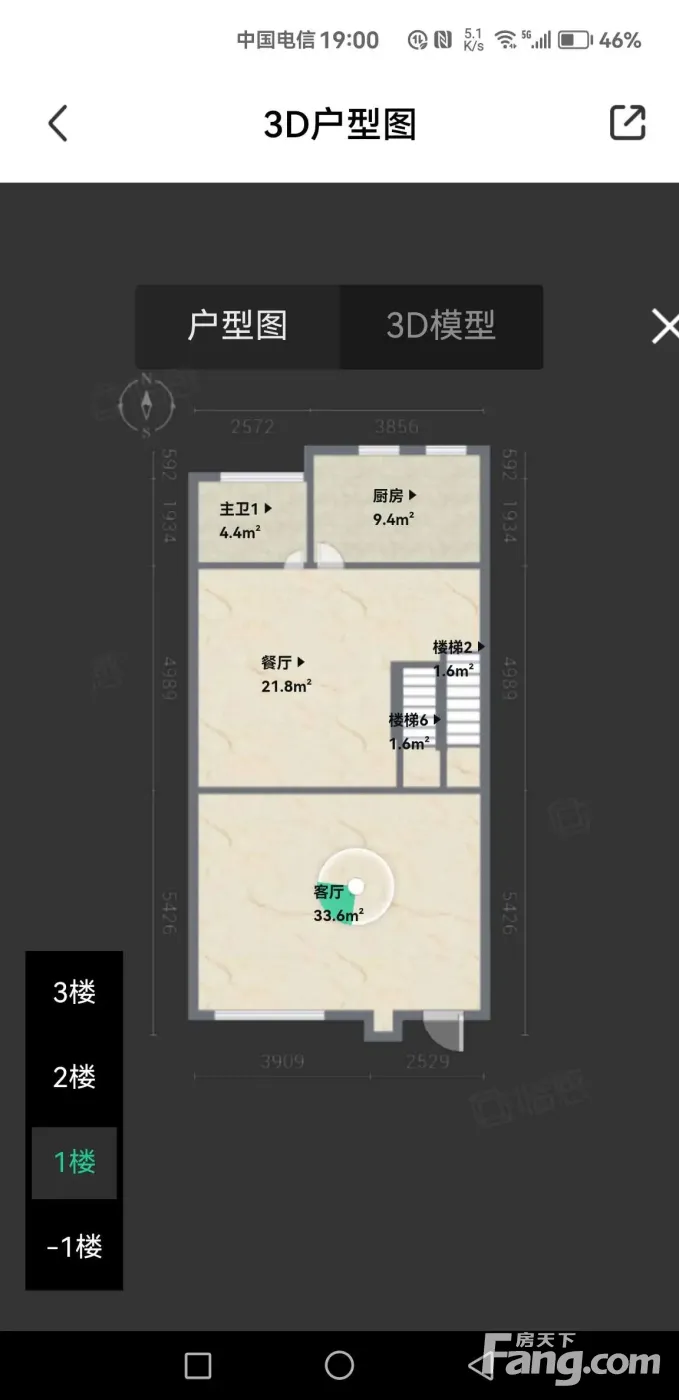
Task: Share the 3D floor plan
Action: [x=627, y=123]
